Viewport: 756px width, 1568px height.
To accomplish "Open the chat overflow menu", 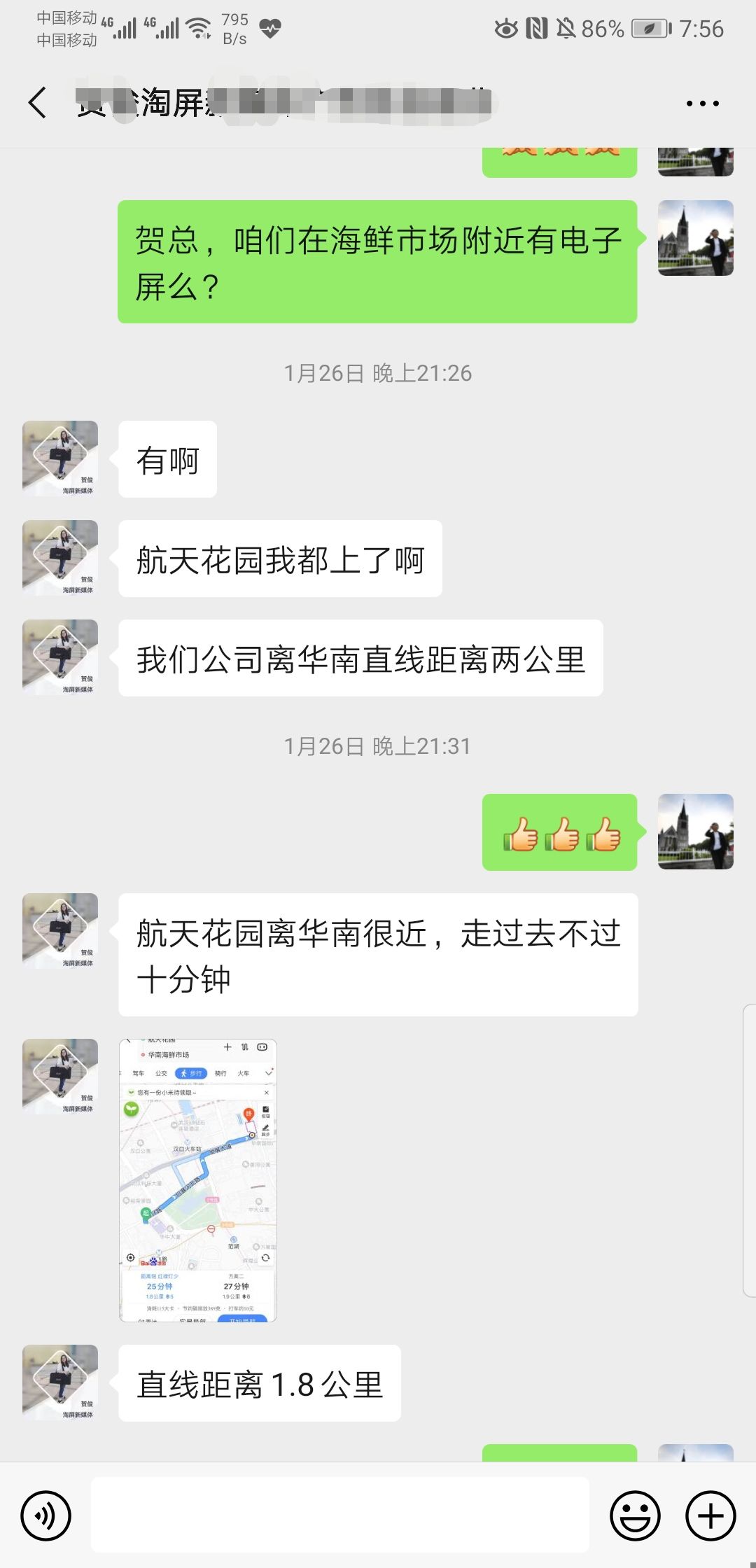I will 702,104.
